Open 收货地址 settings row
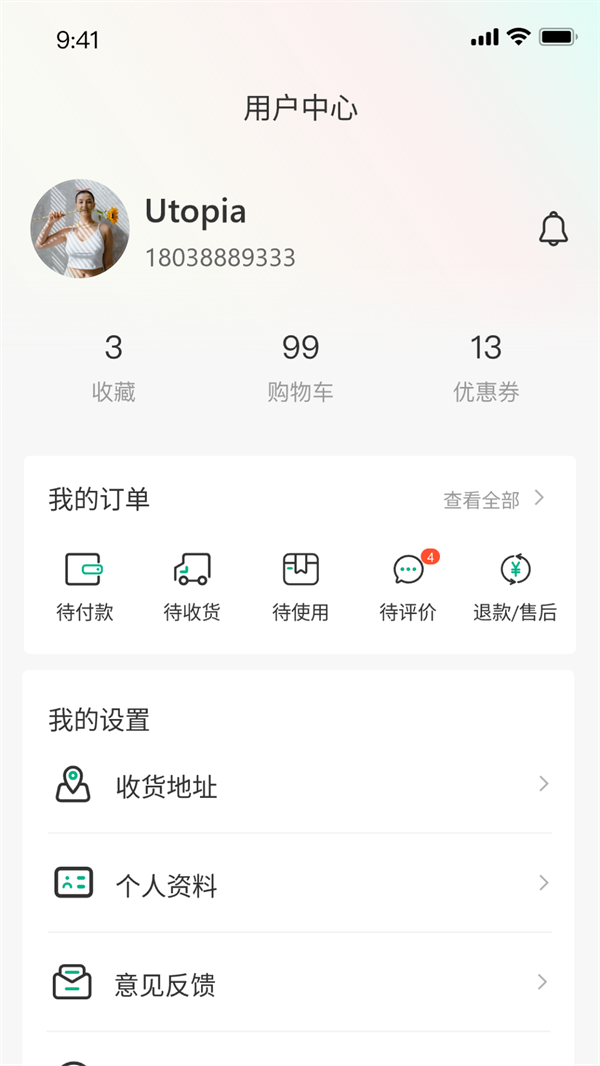The height and width of the screenshot is (1066, 600). pyautogui.click(x=300, y=786)
